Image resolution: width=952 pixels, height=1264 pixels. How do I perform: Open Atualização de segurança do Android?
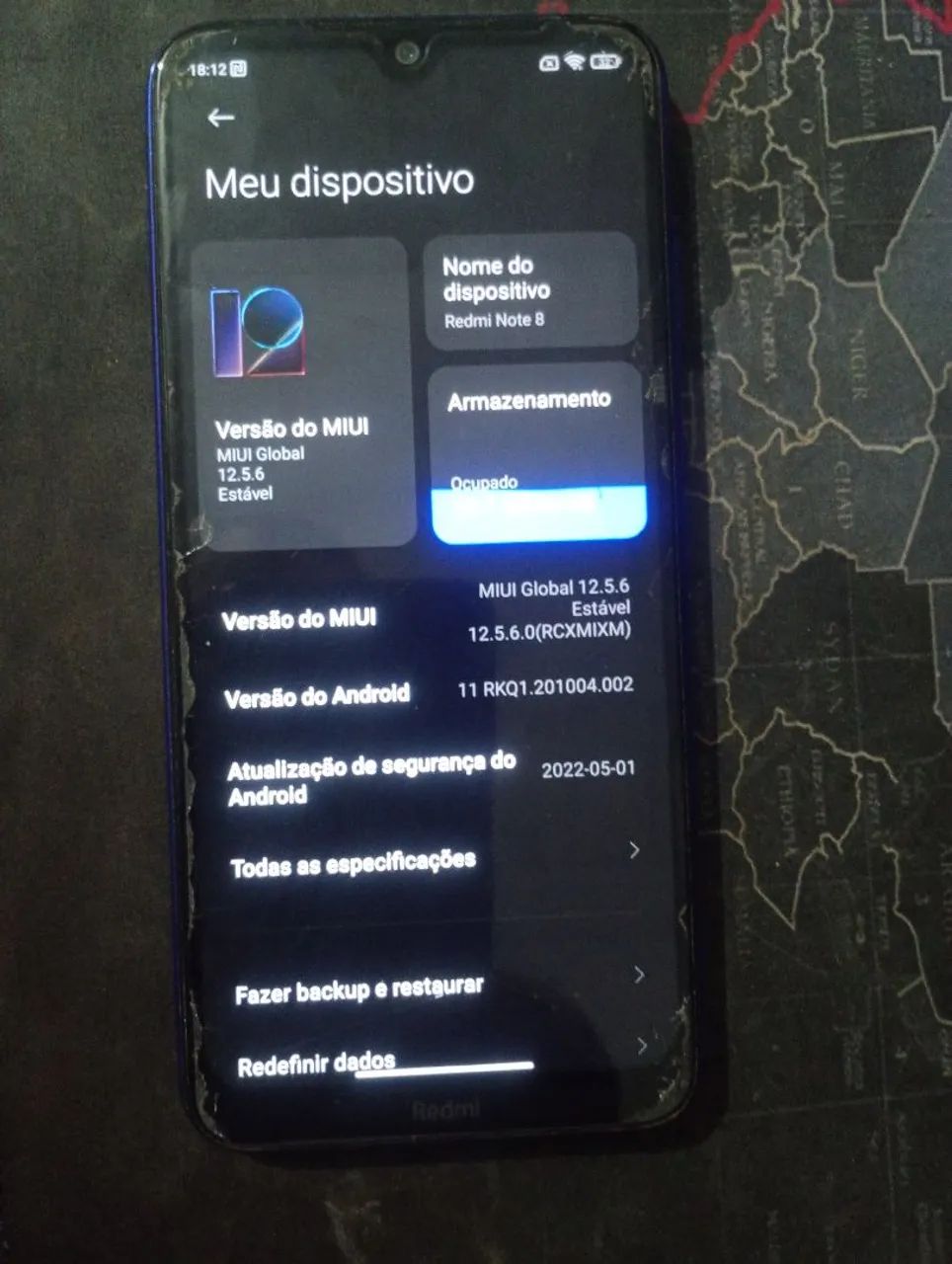(425, 778)
